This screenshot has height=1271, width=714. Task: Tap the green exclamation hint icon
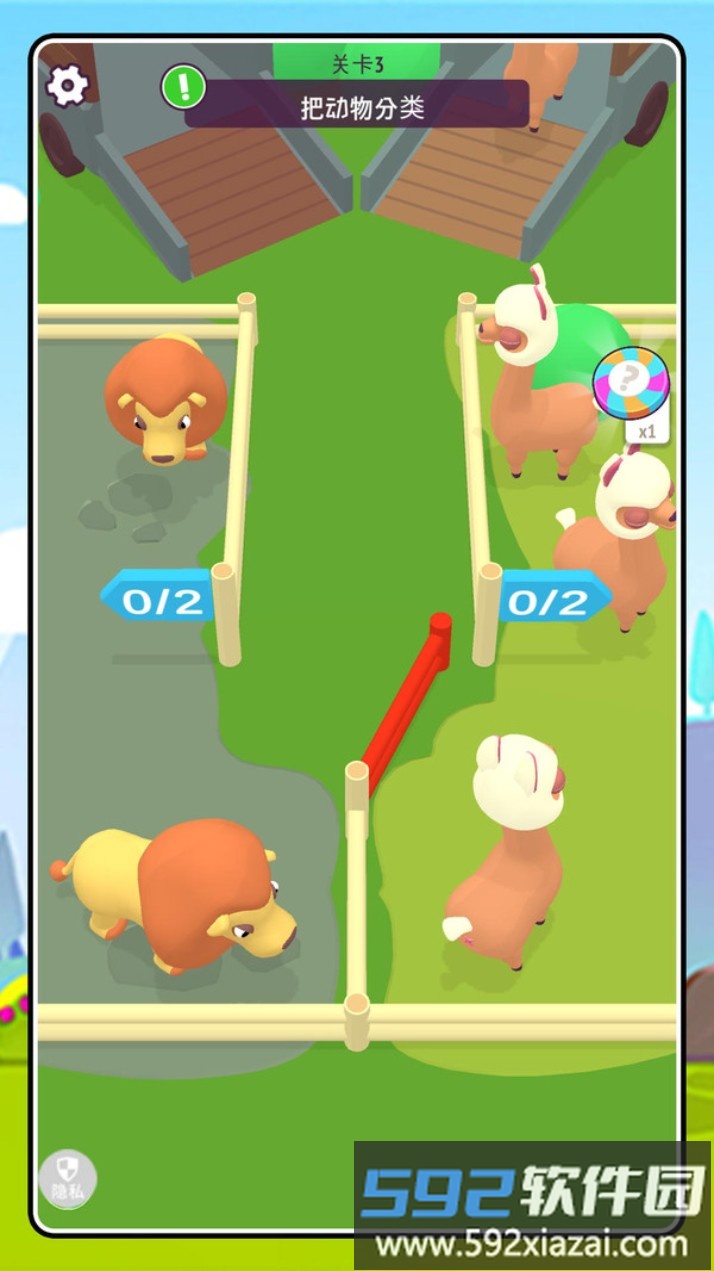[184, 88]
